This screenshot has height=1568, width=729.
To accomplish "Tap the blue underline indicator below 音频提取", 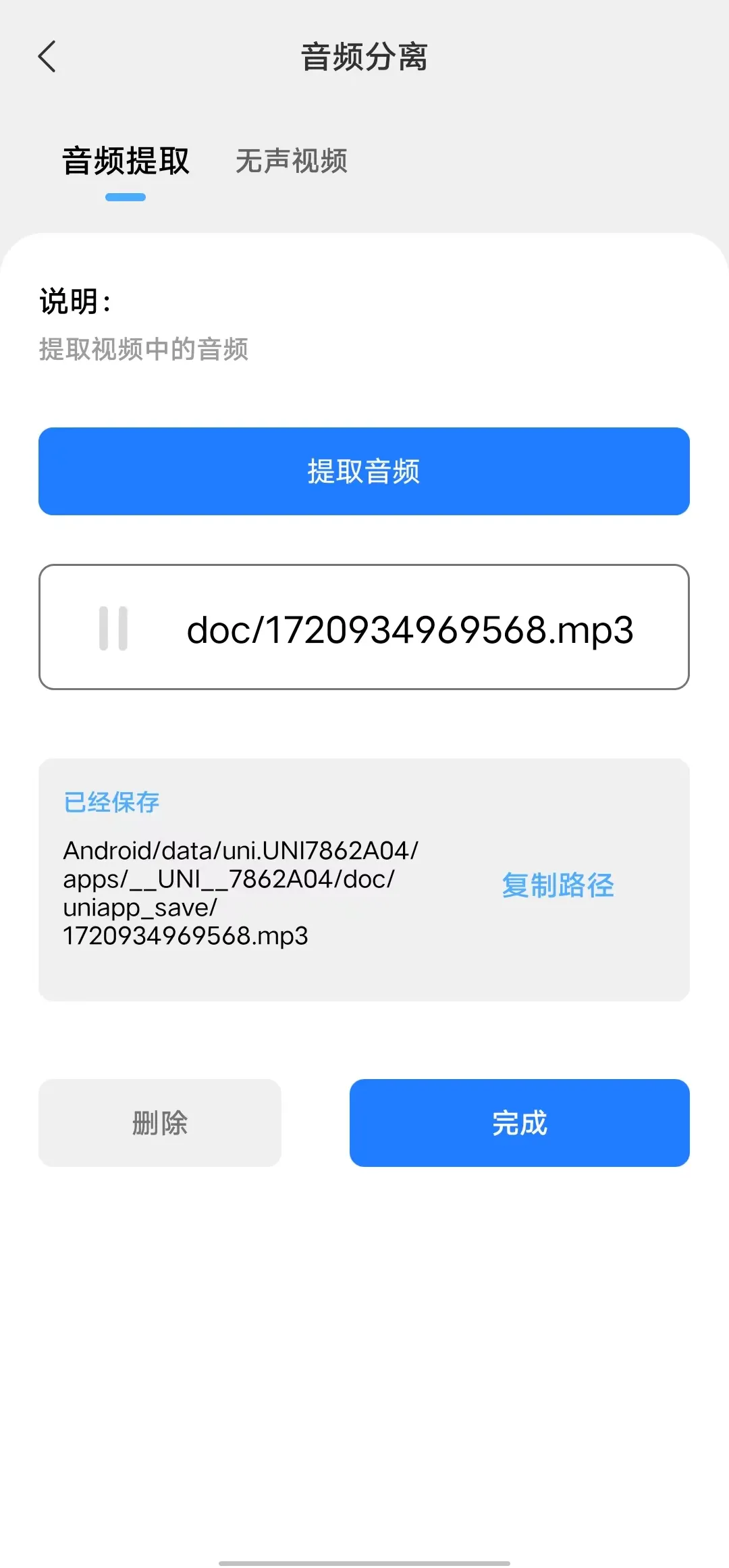I will coord(126,197).
